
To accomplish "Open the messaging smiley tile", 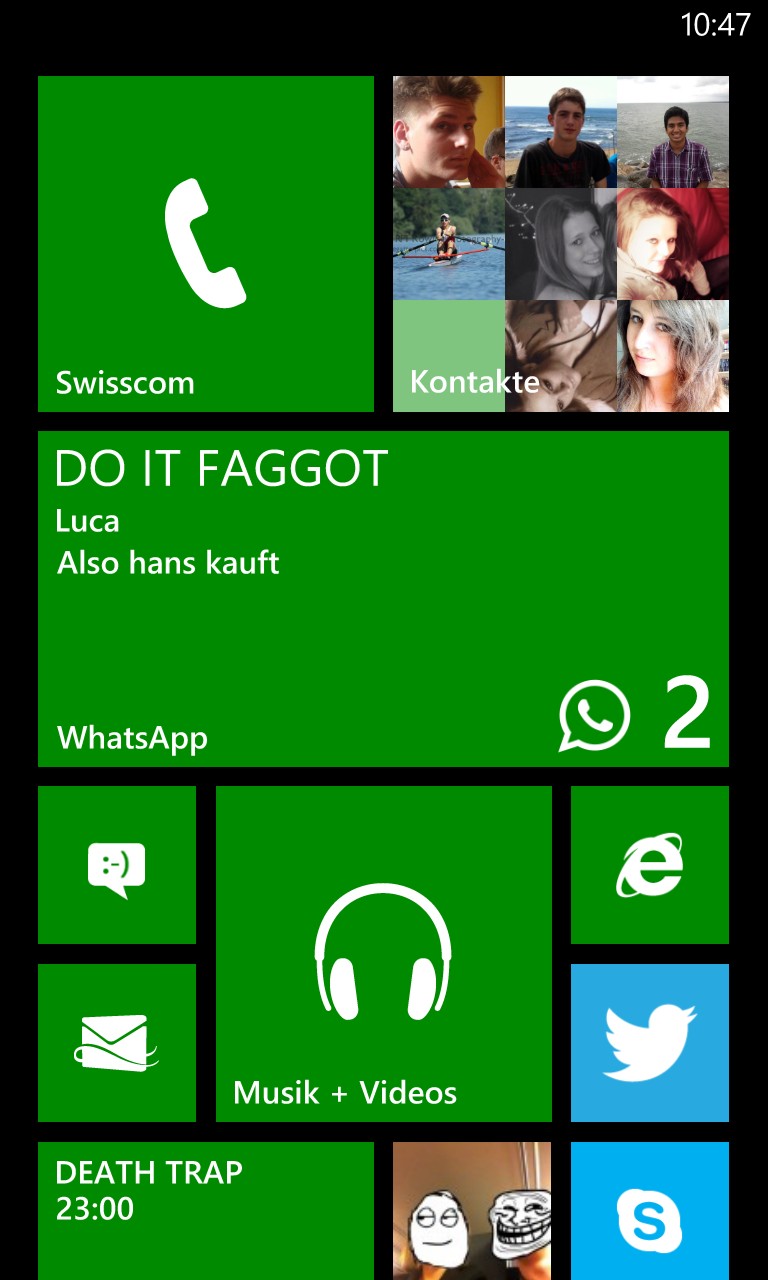I will point(117,865).
